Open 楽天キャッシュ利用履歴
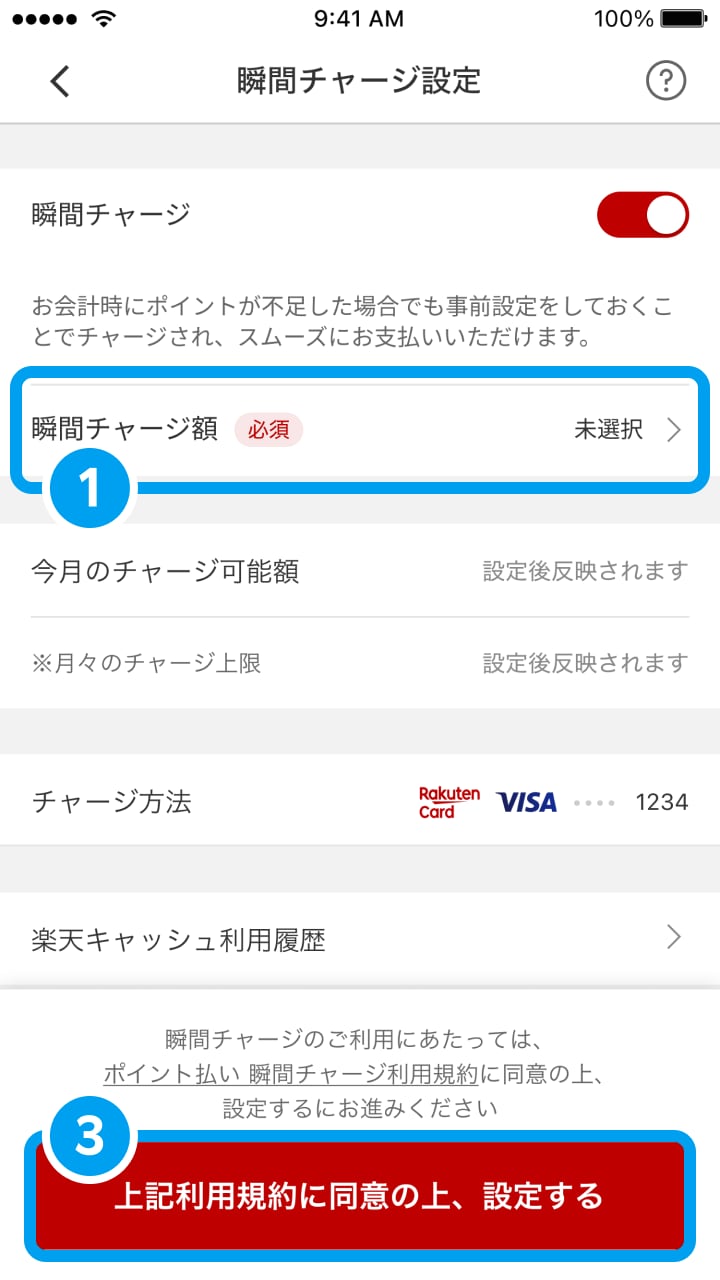Screen dimensions: 720x1280 tap(360, 938)
